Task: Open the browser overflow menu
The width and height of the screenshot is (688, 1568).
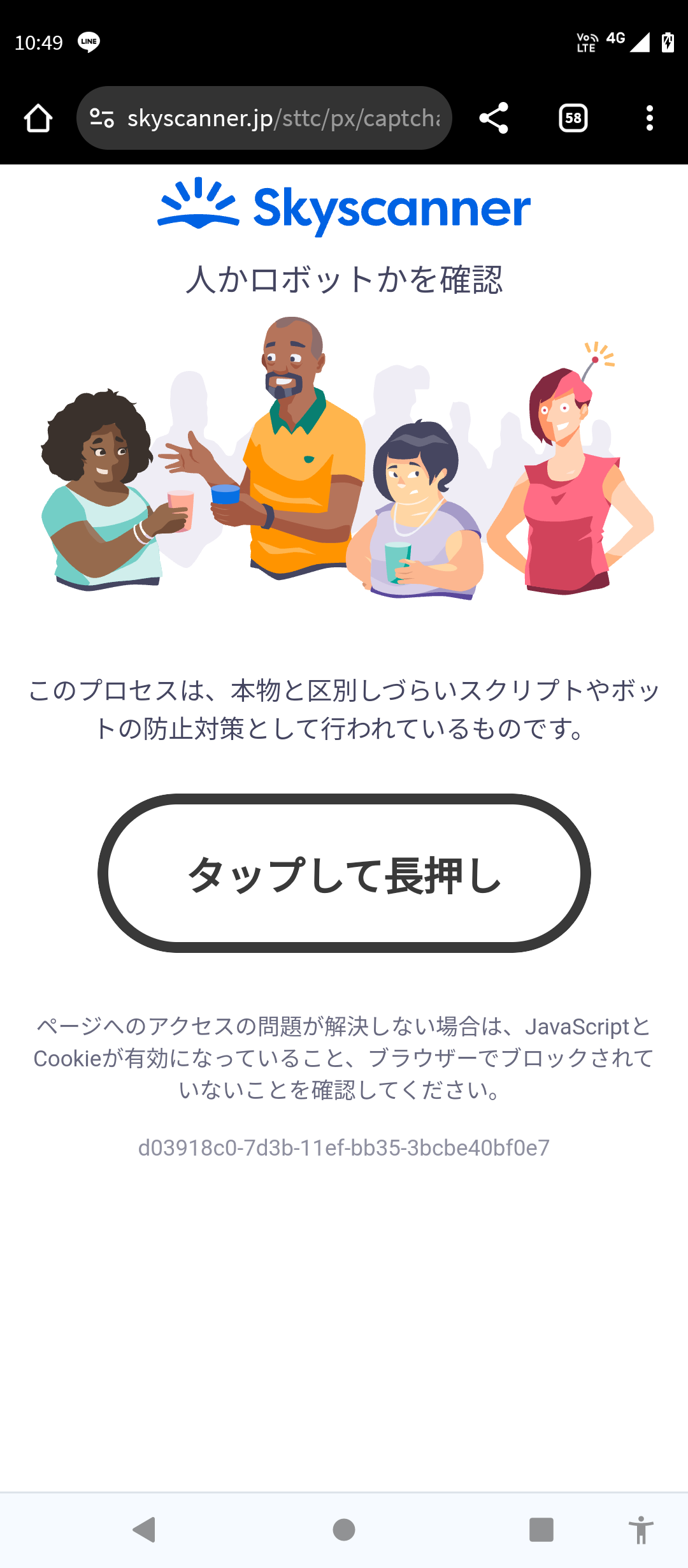Action: tap(649, 119)
